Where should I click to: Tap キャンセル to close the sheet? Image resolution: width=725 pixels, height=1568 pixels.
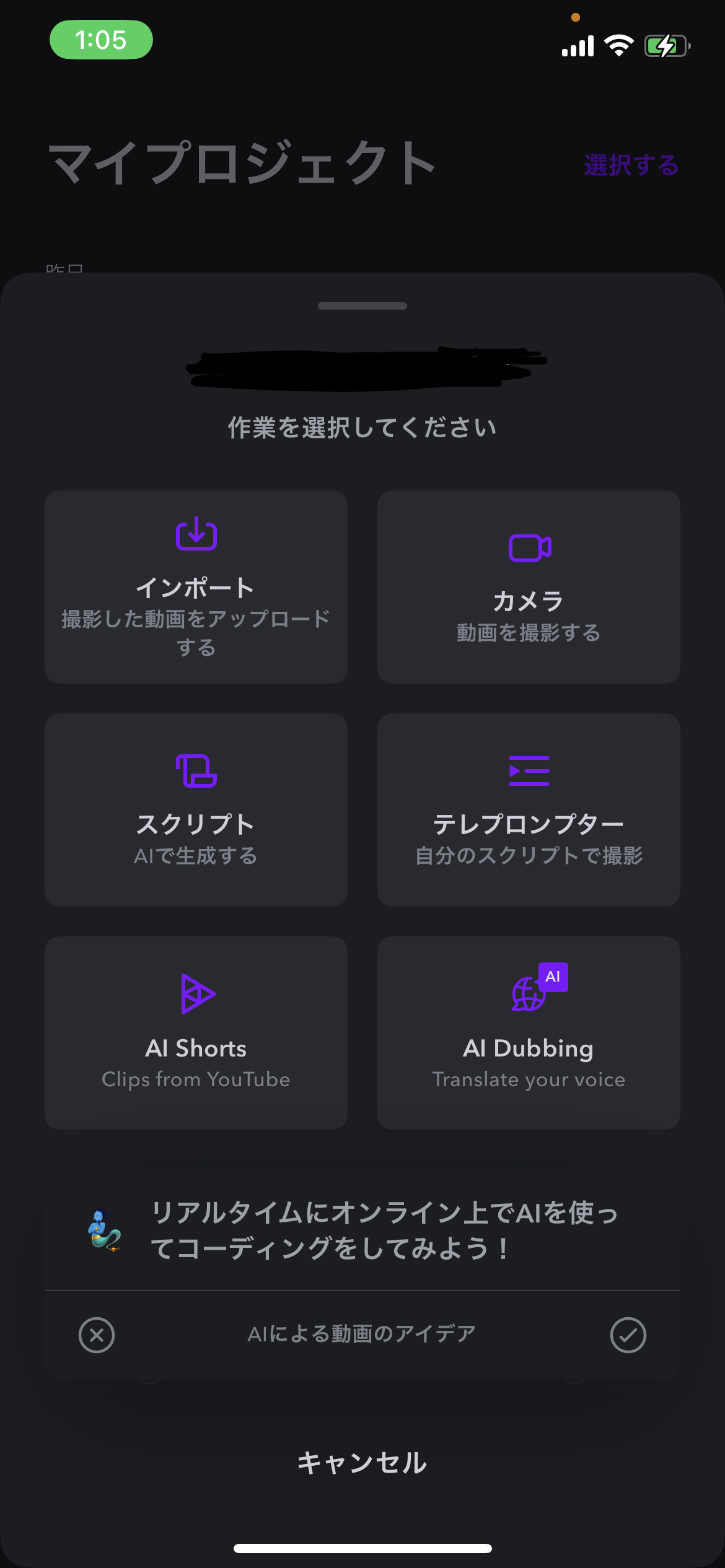(362, 1463)
